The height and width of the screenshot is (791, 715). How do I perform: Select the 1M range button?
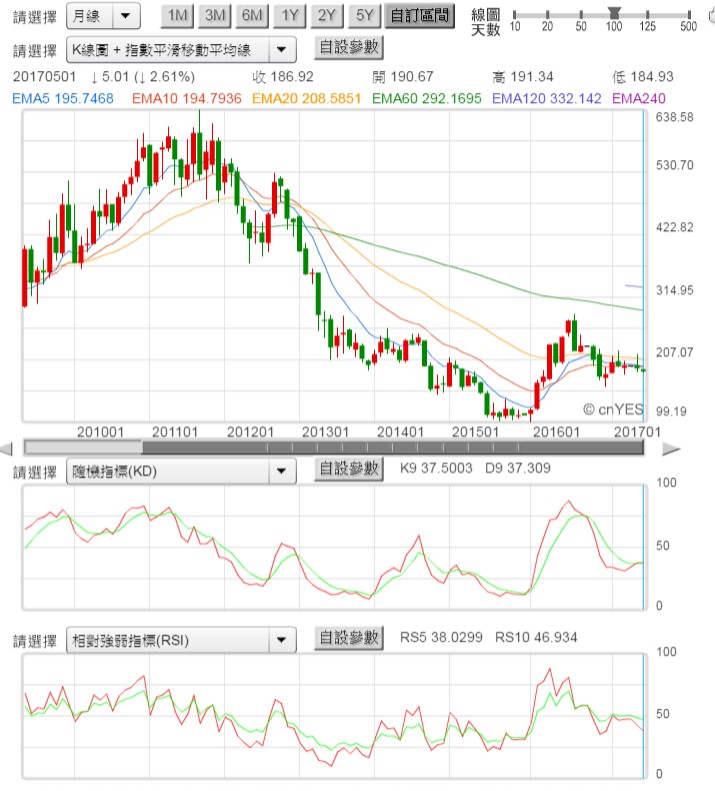177,16
